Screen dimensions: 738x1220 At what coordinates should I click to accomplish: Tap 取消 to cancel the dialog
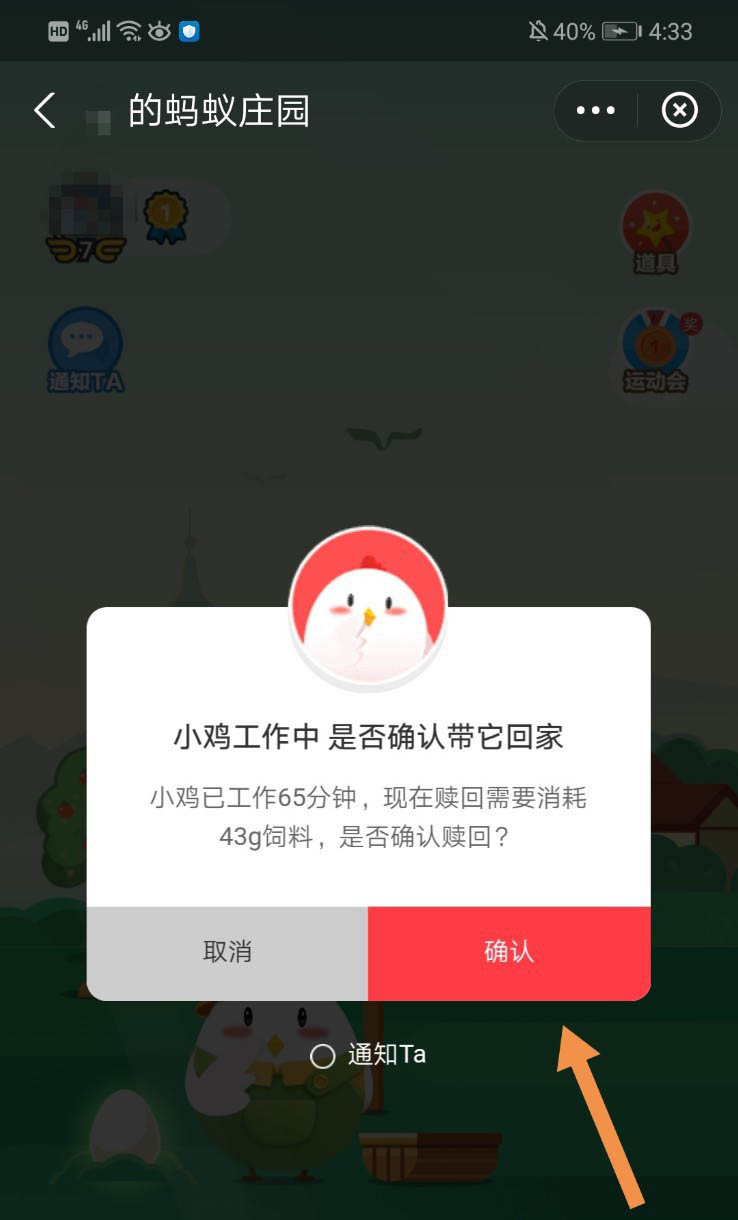coord(227,952)
